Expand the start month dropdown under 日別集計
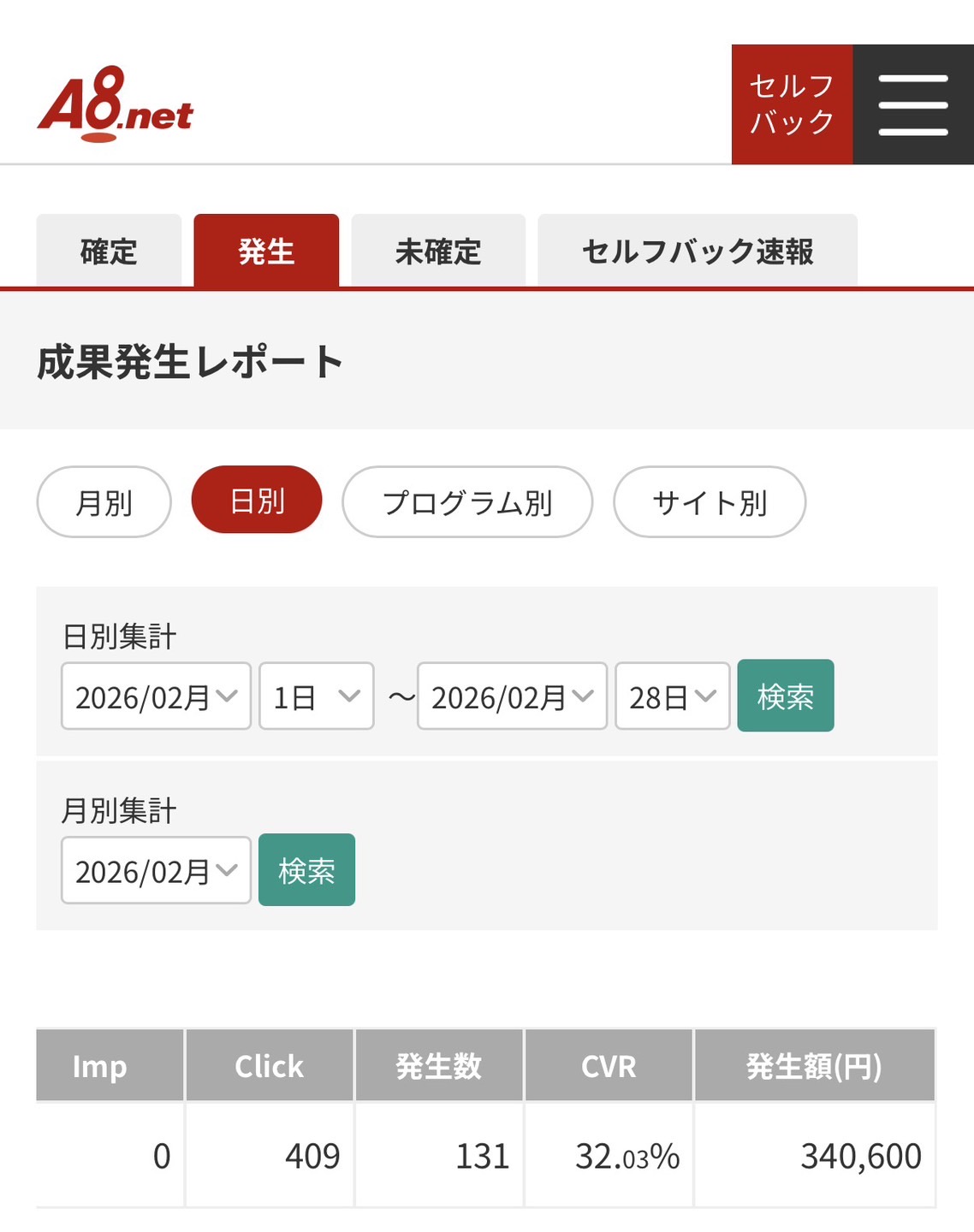The image size is (974, 1232). pos(156,696)
